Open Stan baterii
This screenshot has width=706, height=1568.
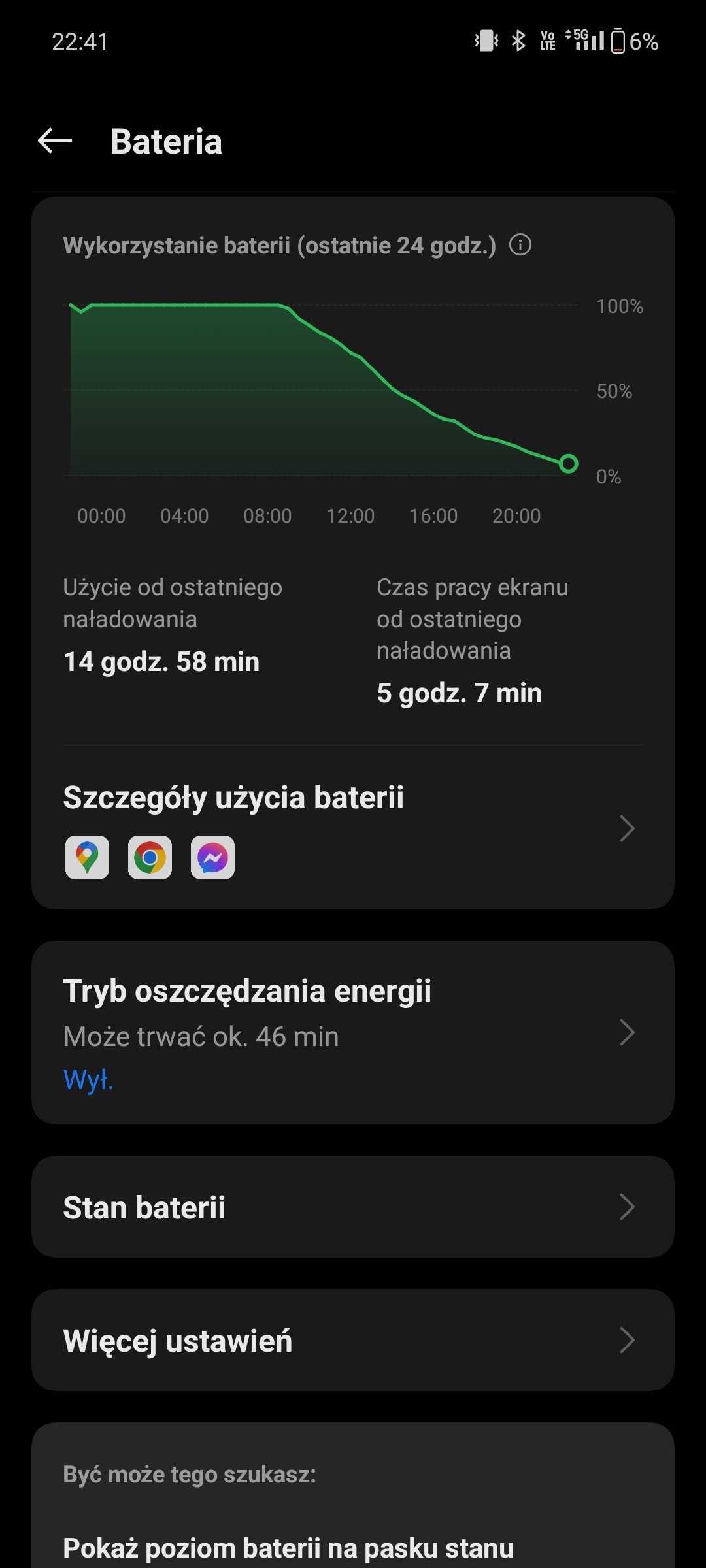353,1207
